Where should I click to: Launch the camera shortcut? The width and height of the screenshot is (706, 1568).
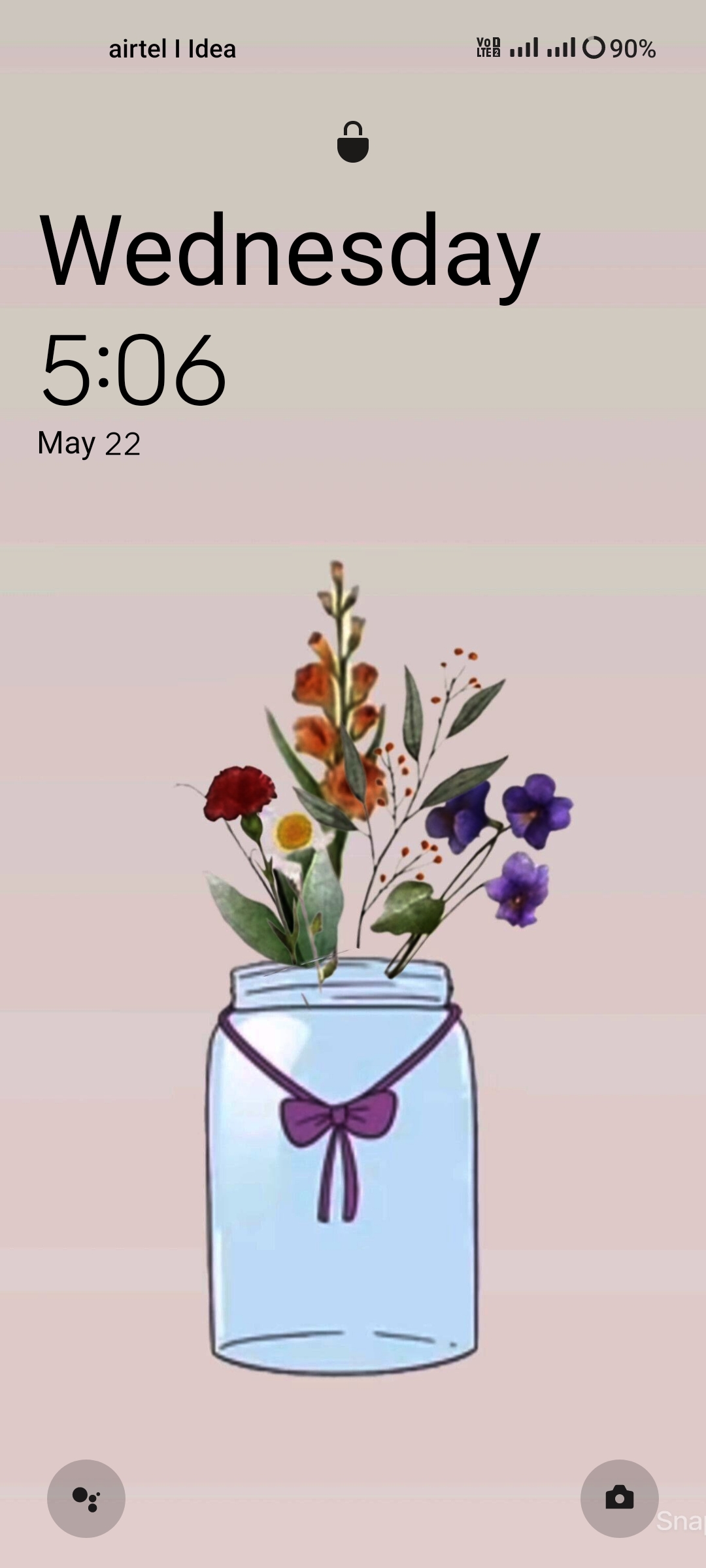pyautogui.click(x=619, y=1498)
